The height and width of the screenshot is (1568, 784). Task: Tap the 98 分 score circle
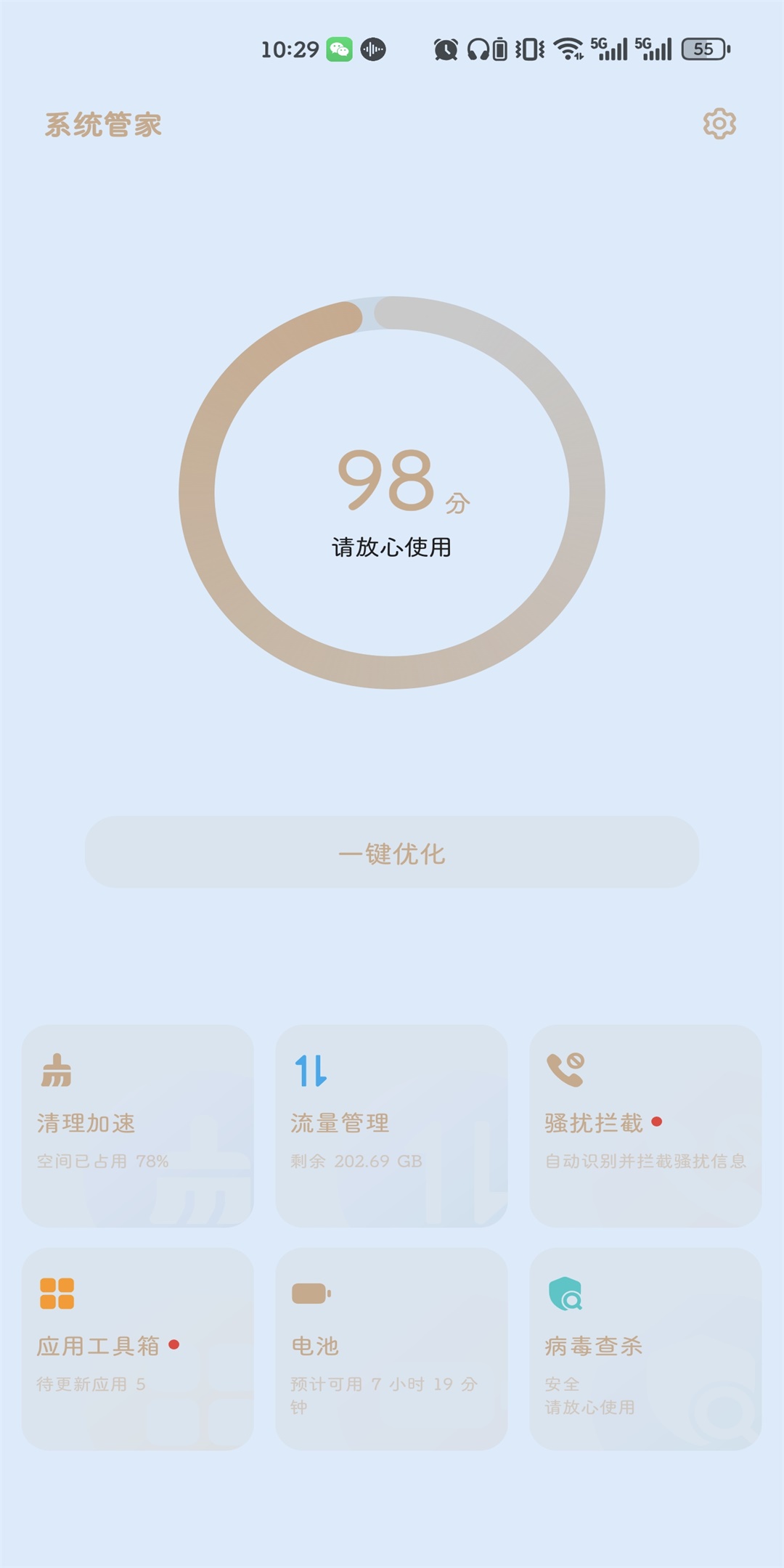(x=392, y=492)
